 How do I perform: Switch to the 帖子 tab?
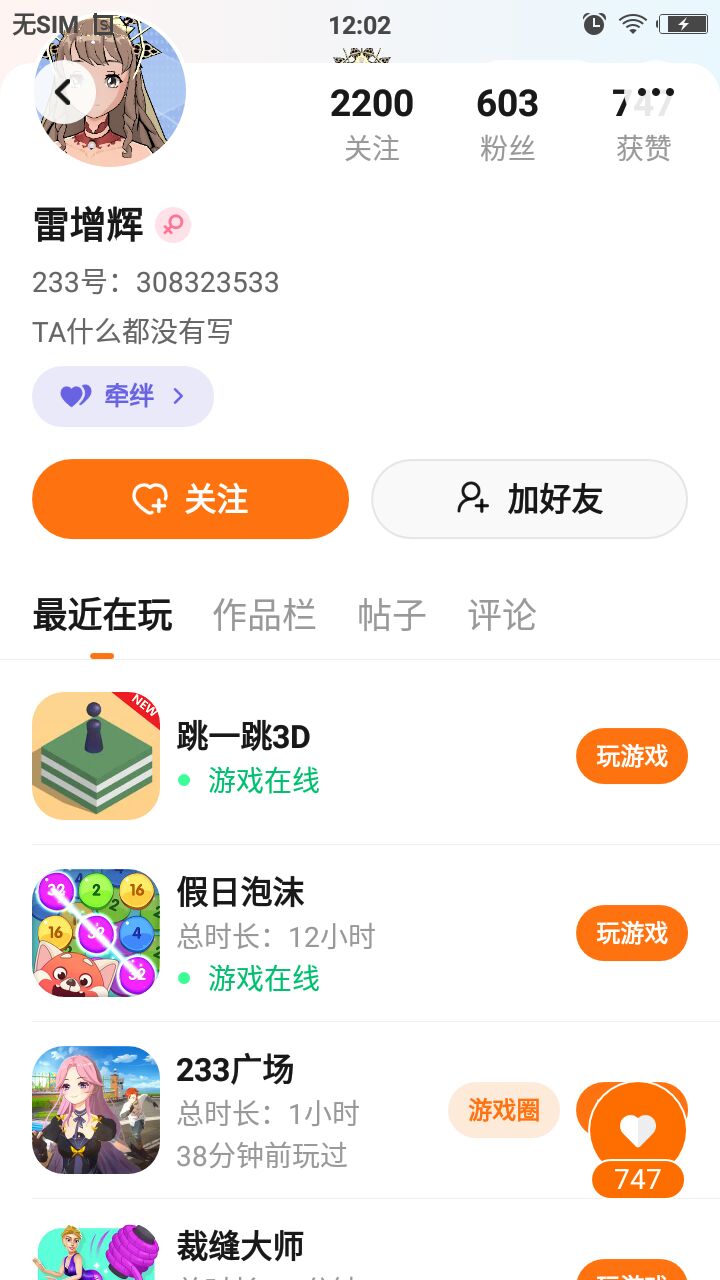point(392,615)
